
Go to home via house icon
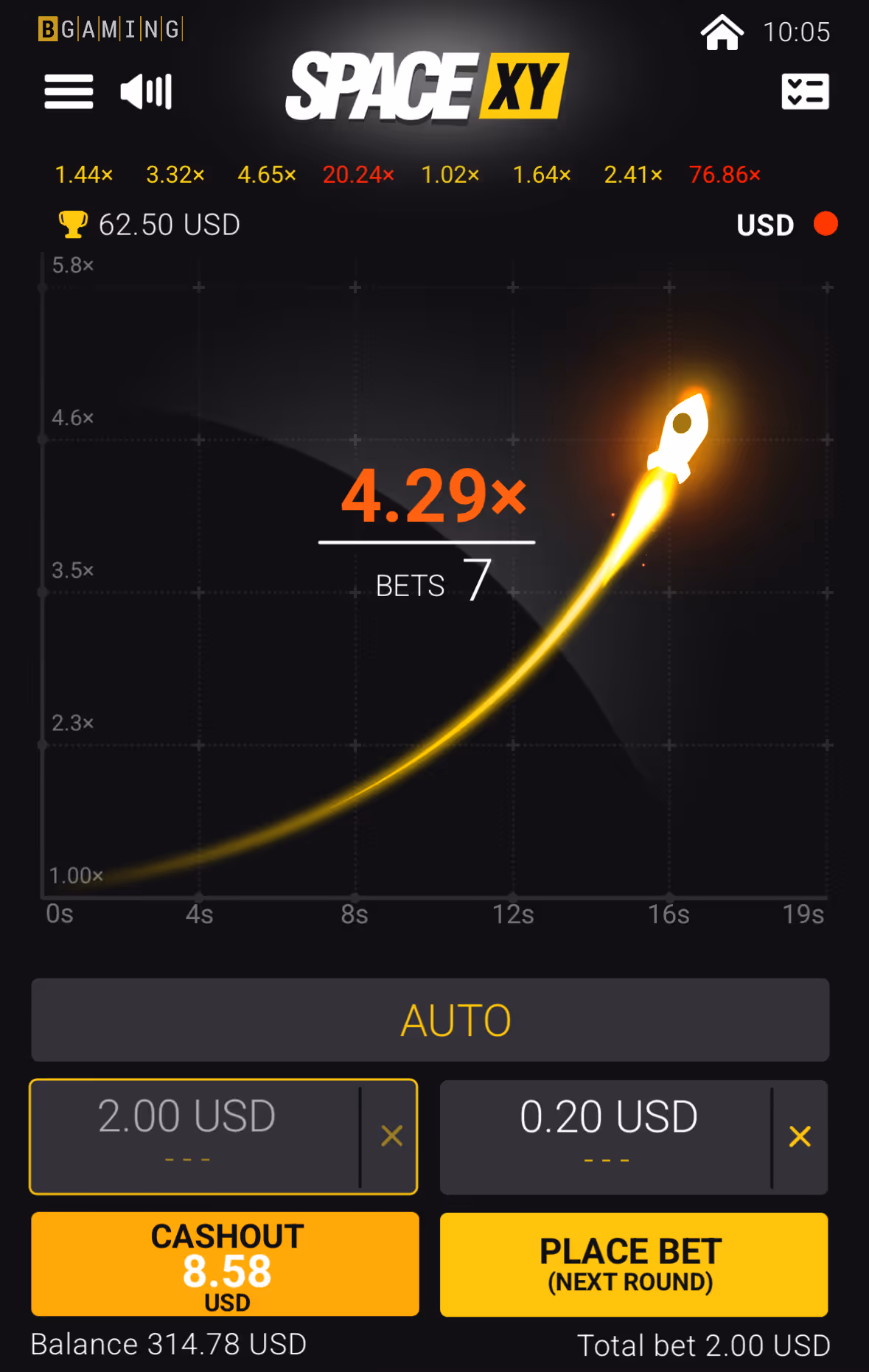[722, 32]
